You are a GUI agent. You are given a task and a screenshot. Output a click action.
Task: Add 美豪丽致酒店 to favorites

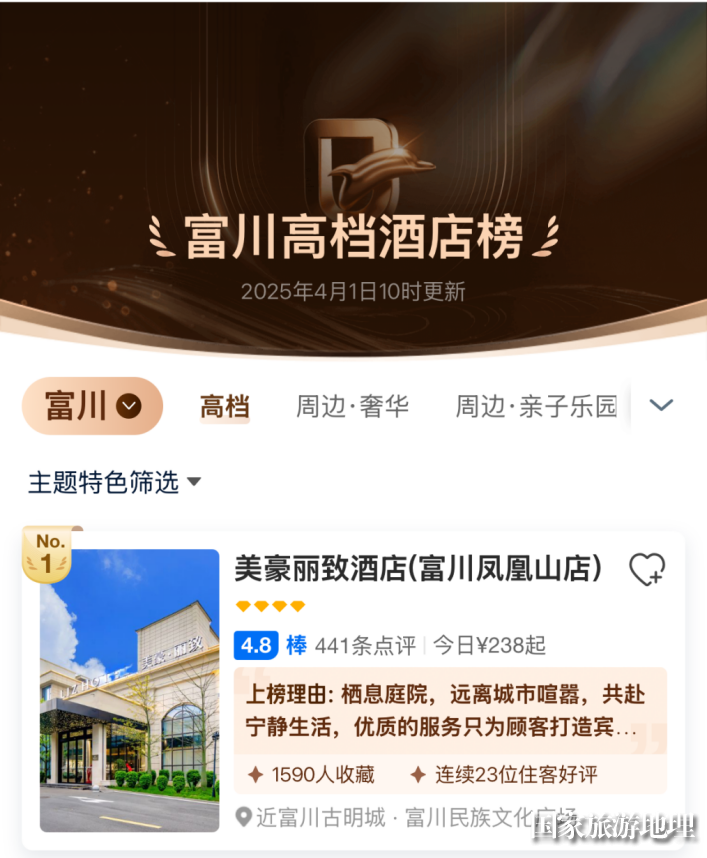click(646, 570)
